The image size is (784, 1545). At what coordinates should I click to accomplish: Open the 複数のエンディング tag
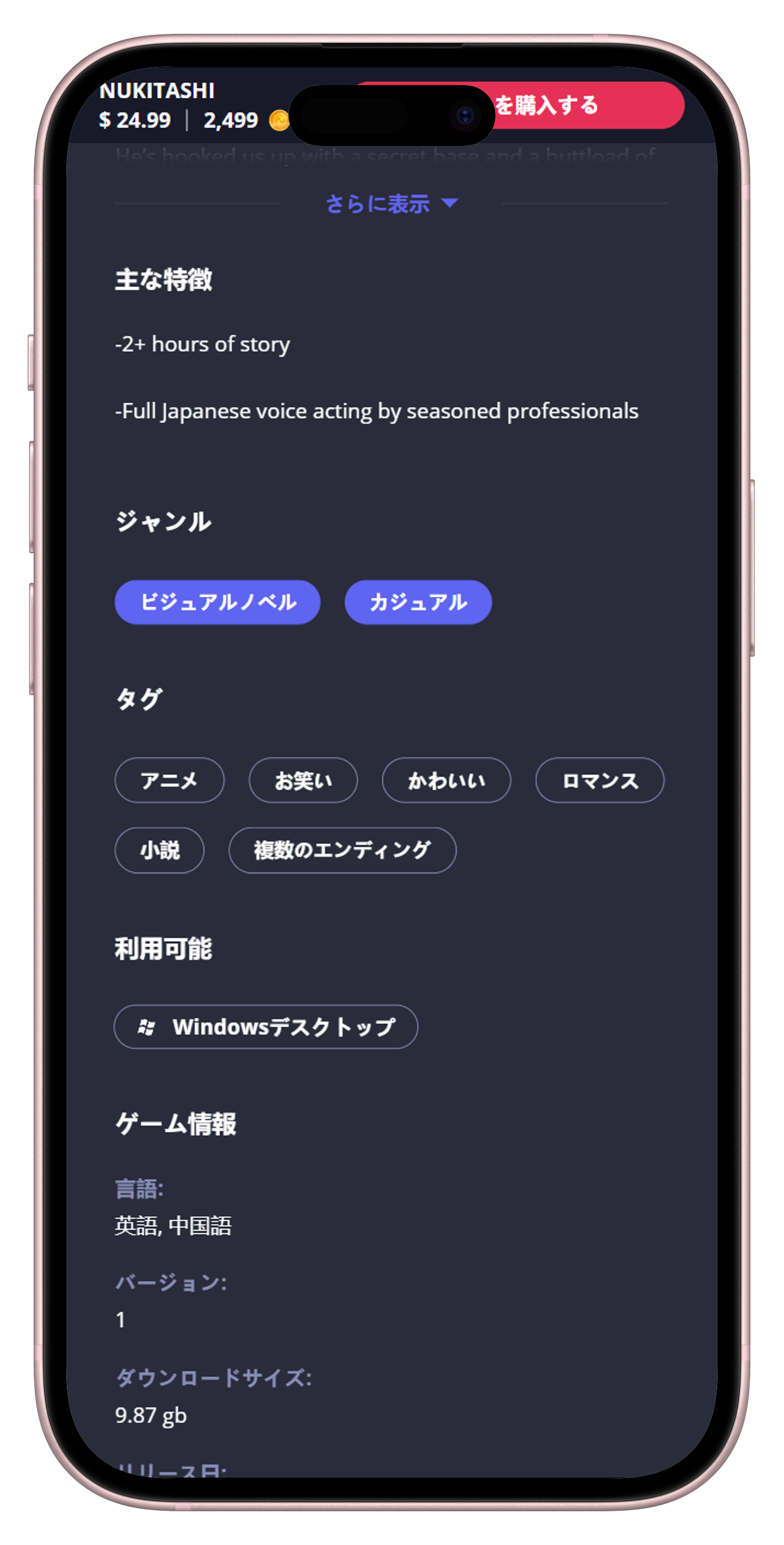coord(342,850)
